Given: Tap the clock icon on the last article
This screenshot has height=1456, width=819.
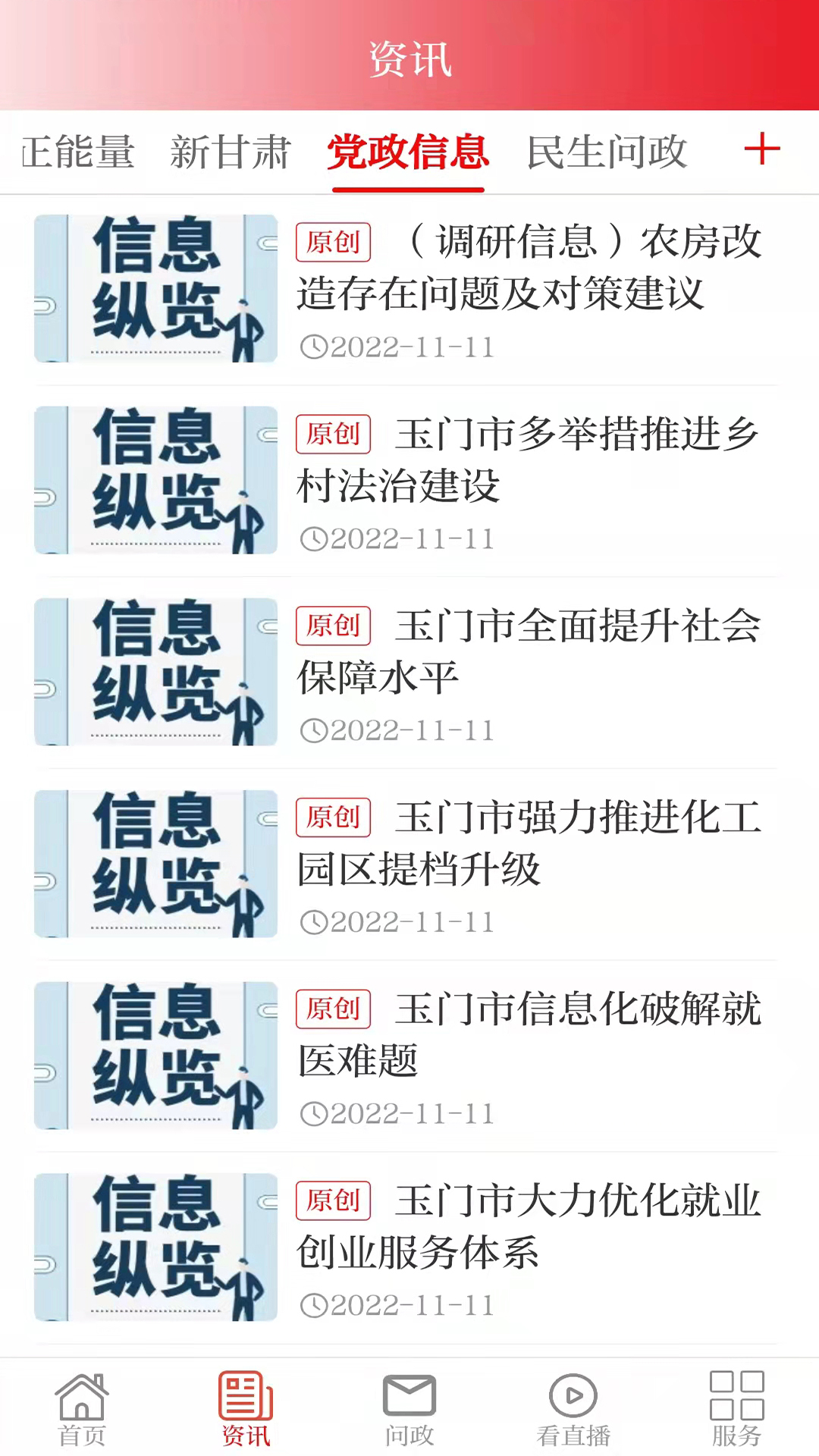Looking at the screenshot, I should pyautogui.click(x=315, y=1302).
